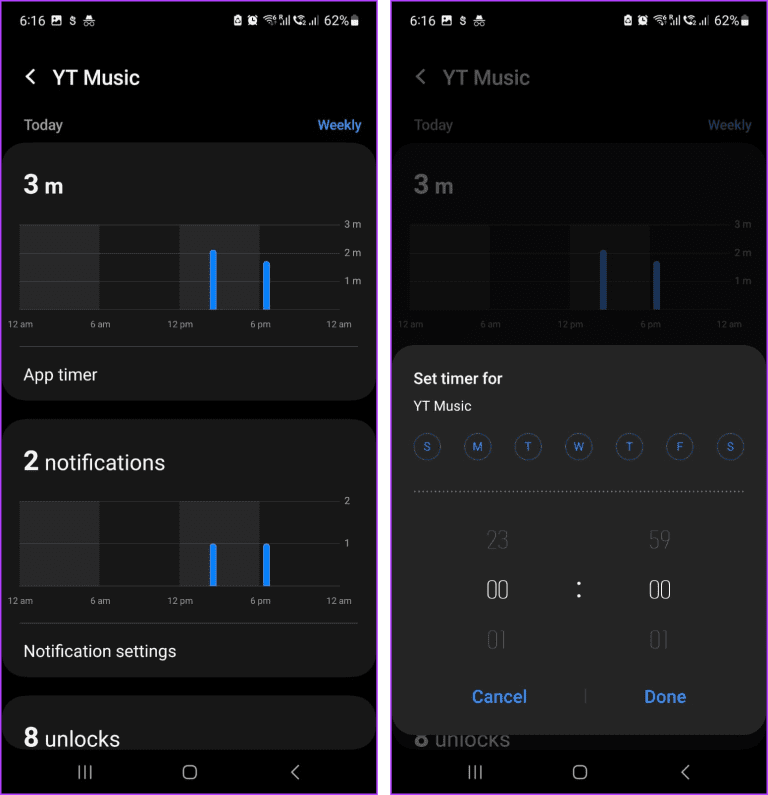Image resolution: width=768 pixels, height=795 pixels.
Task: Switch to the Weekly view
Action: (339, 124)
